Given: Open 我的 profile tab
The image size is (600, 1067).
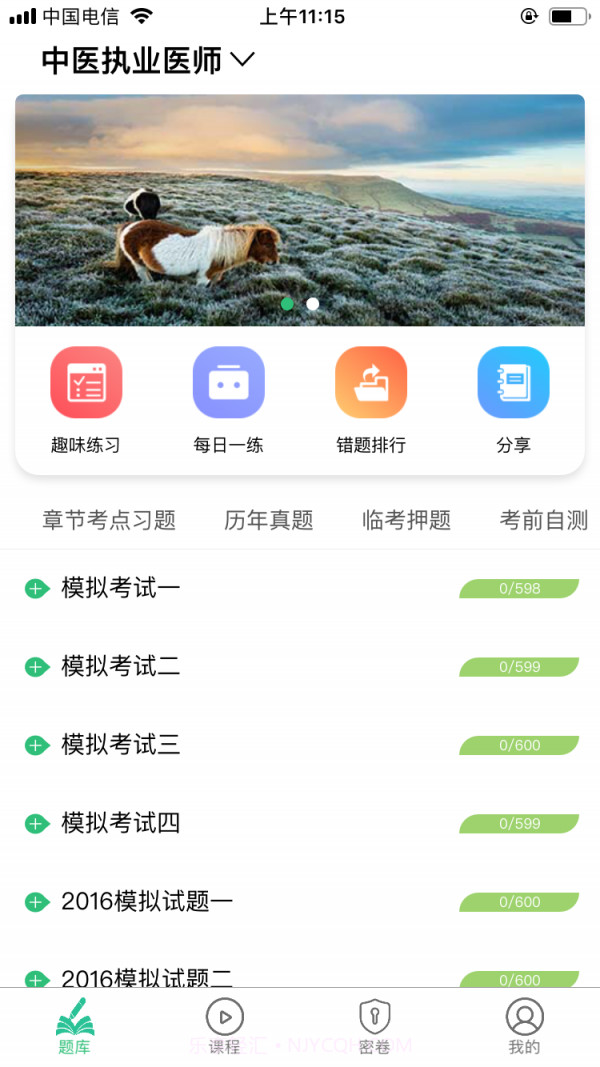Looking at the screenshot, I should coord(524,1027).
